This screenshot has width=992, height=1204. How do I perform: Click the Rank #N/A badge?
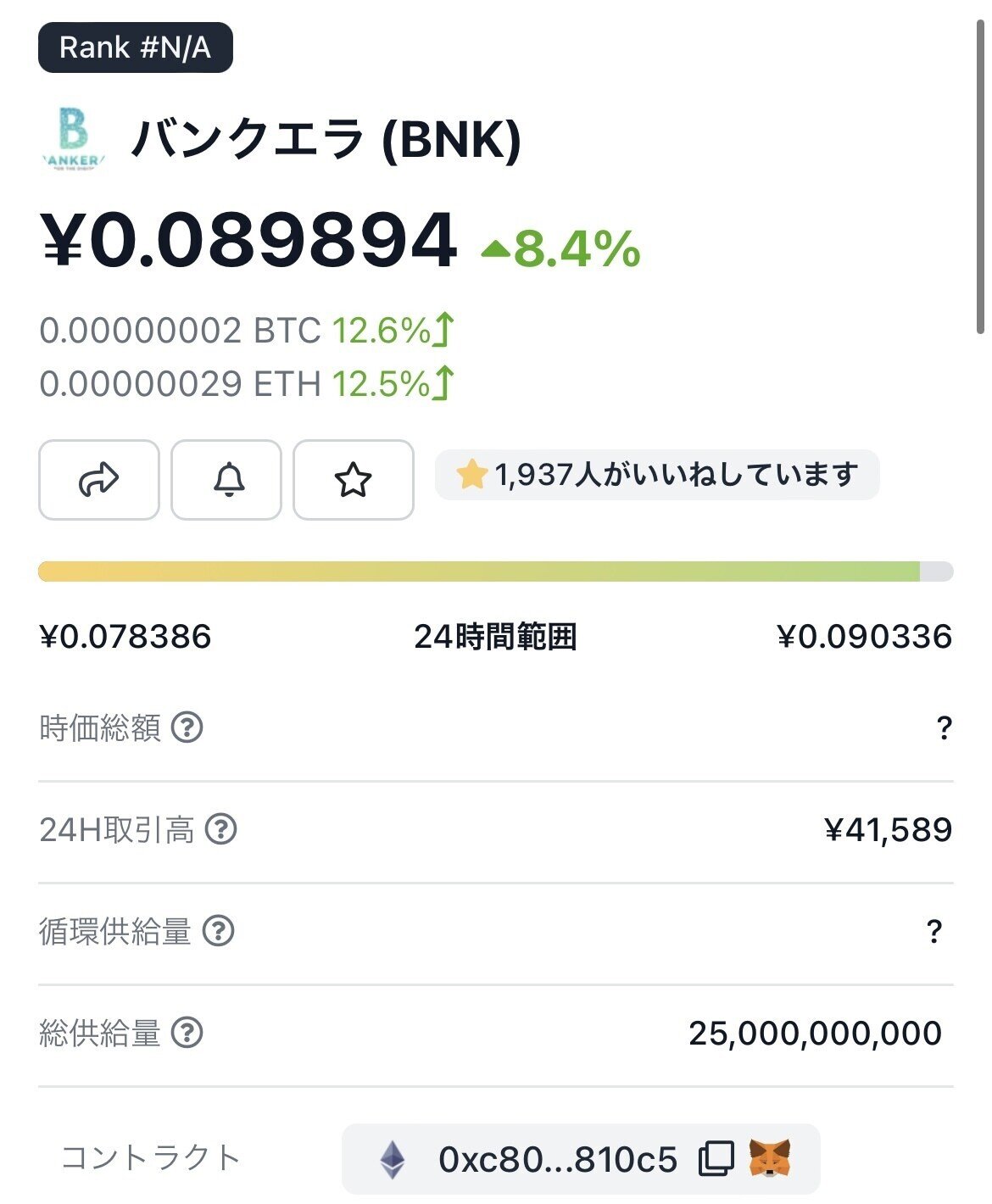[x=136, y=48]
